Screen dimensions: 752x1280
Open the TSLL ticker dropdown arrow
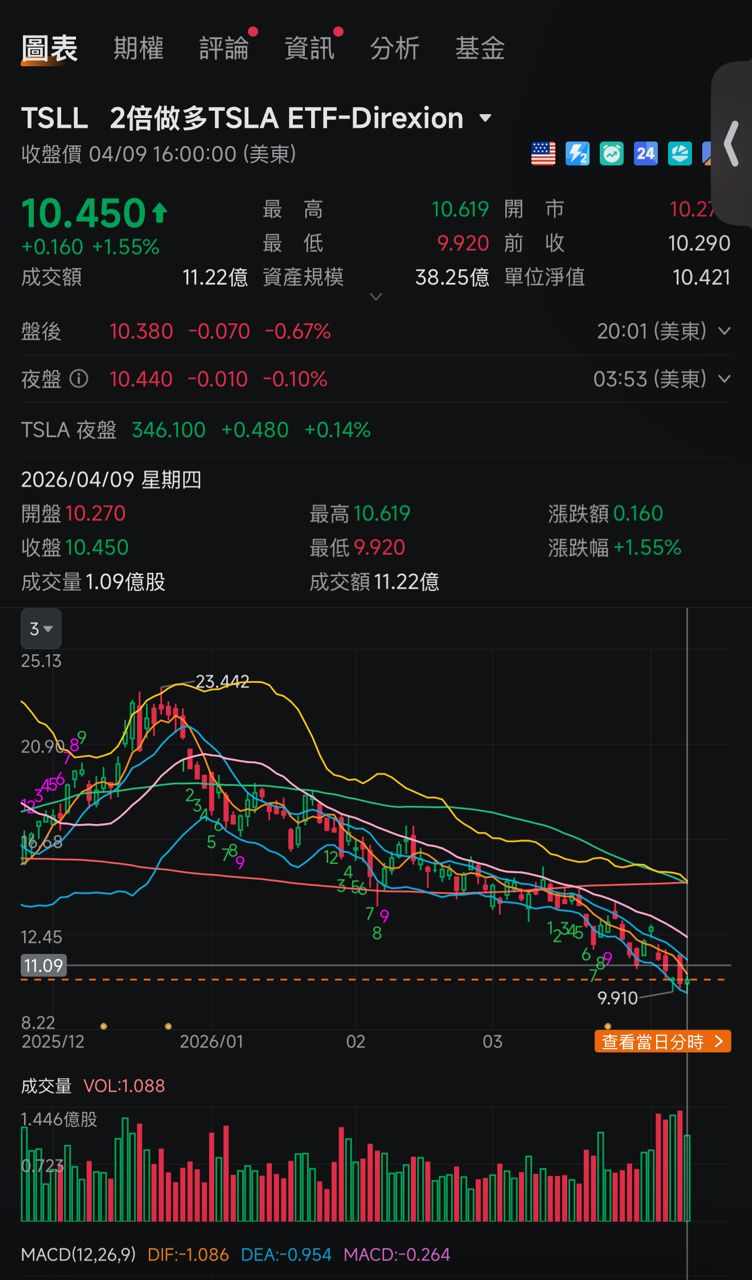(x=486, y=118)
